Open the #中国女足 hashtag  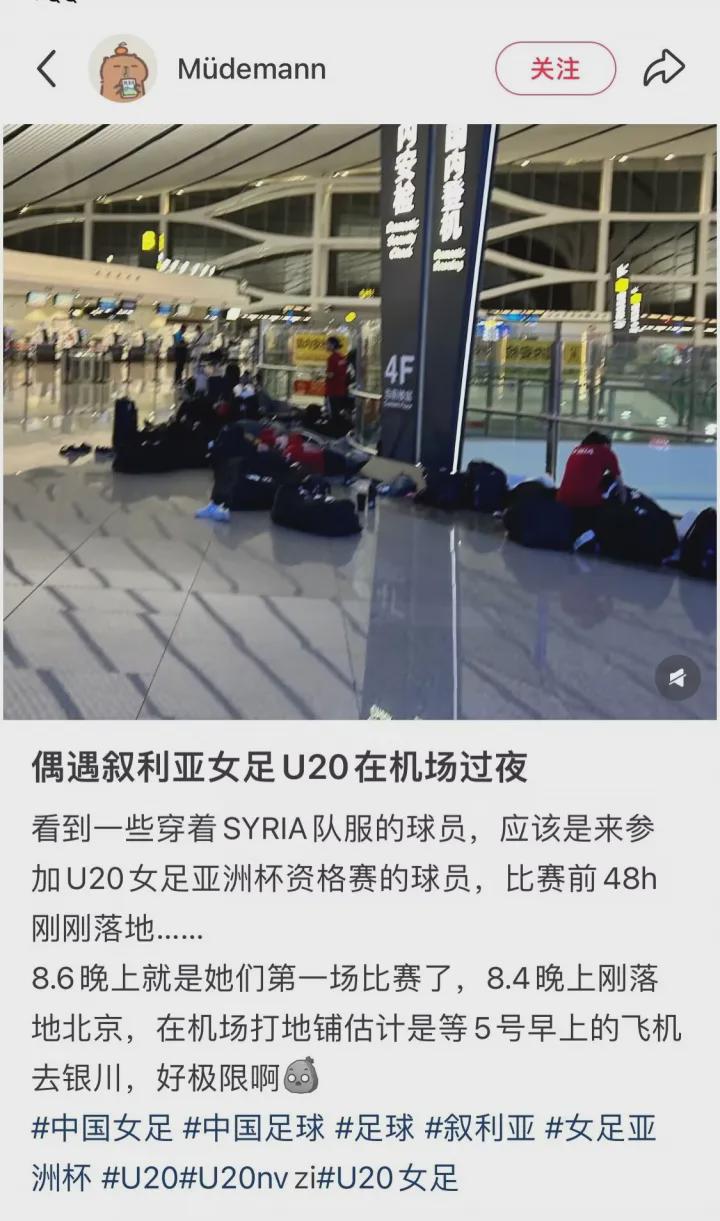point(103,1128)
